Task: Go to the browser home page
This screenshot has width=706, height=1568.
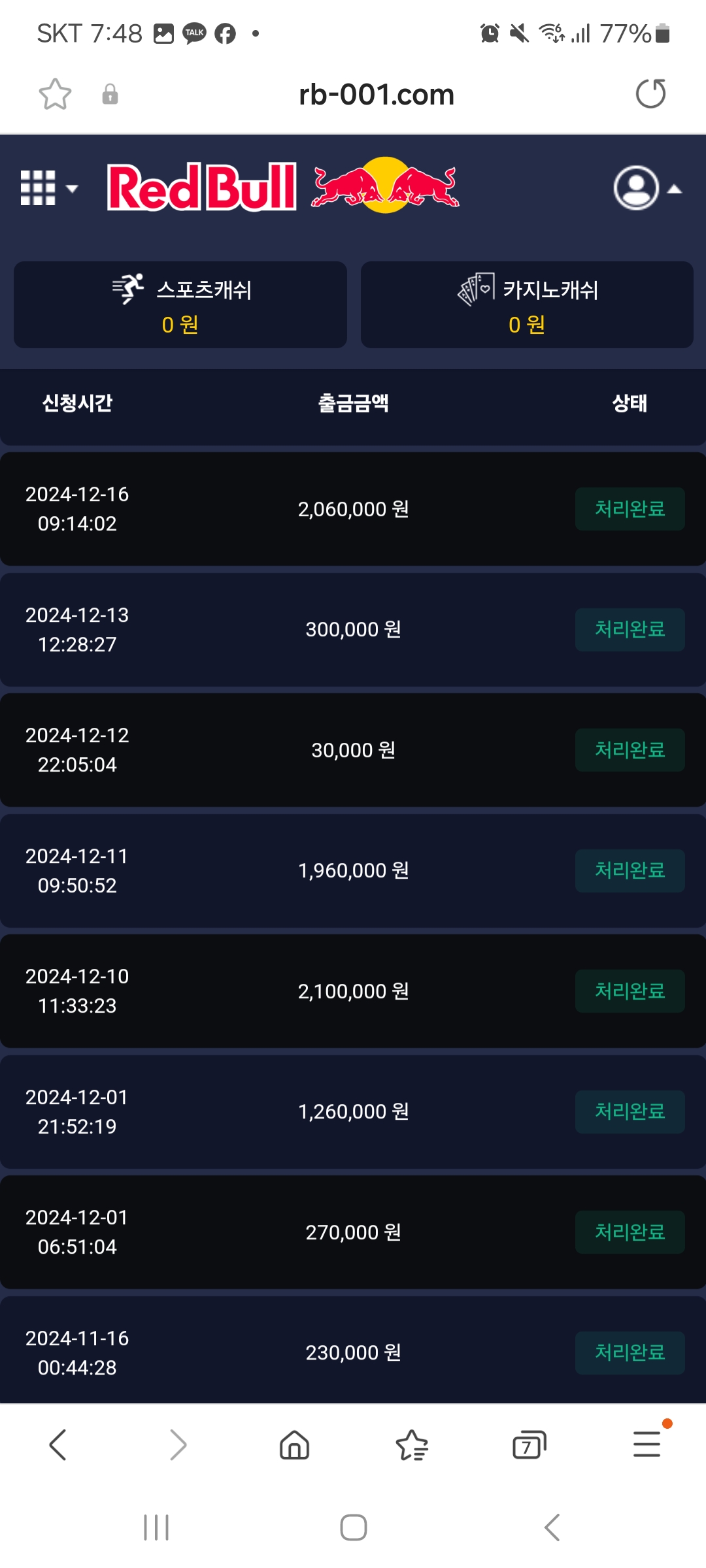Action: 294,1445
